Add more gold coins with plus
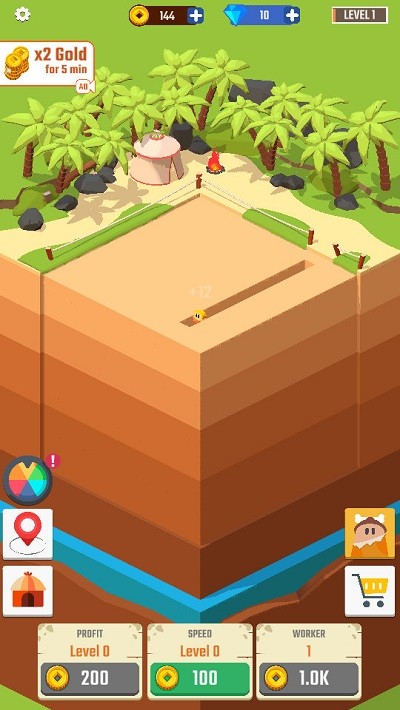This screenshot has height=710, width=400. [195, 16]
